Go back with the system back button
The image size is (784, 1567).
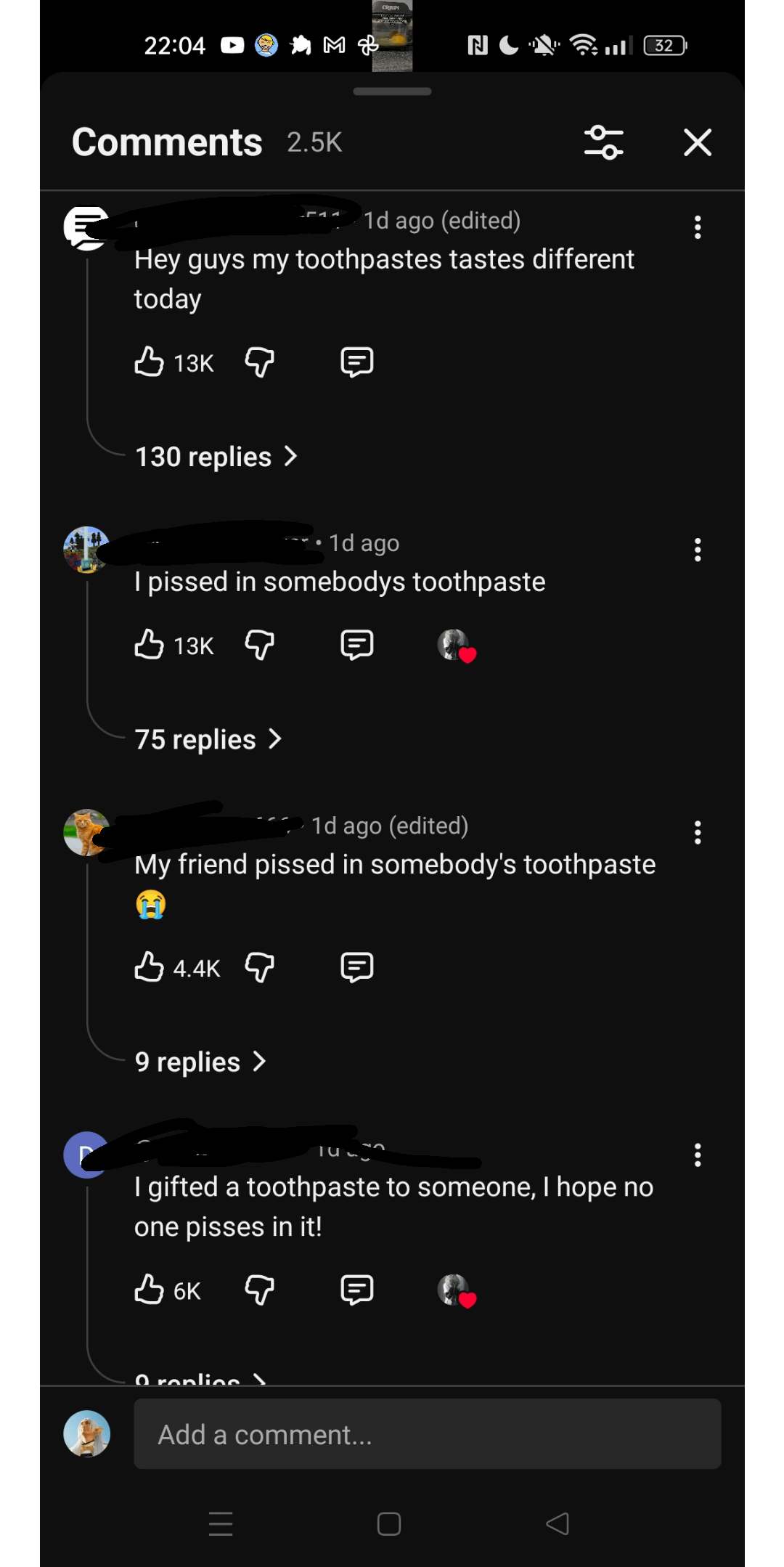click(558, 1523)
